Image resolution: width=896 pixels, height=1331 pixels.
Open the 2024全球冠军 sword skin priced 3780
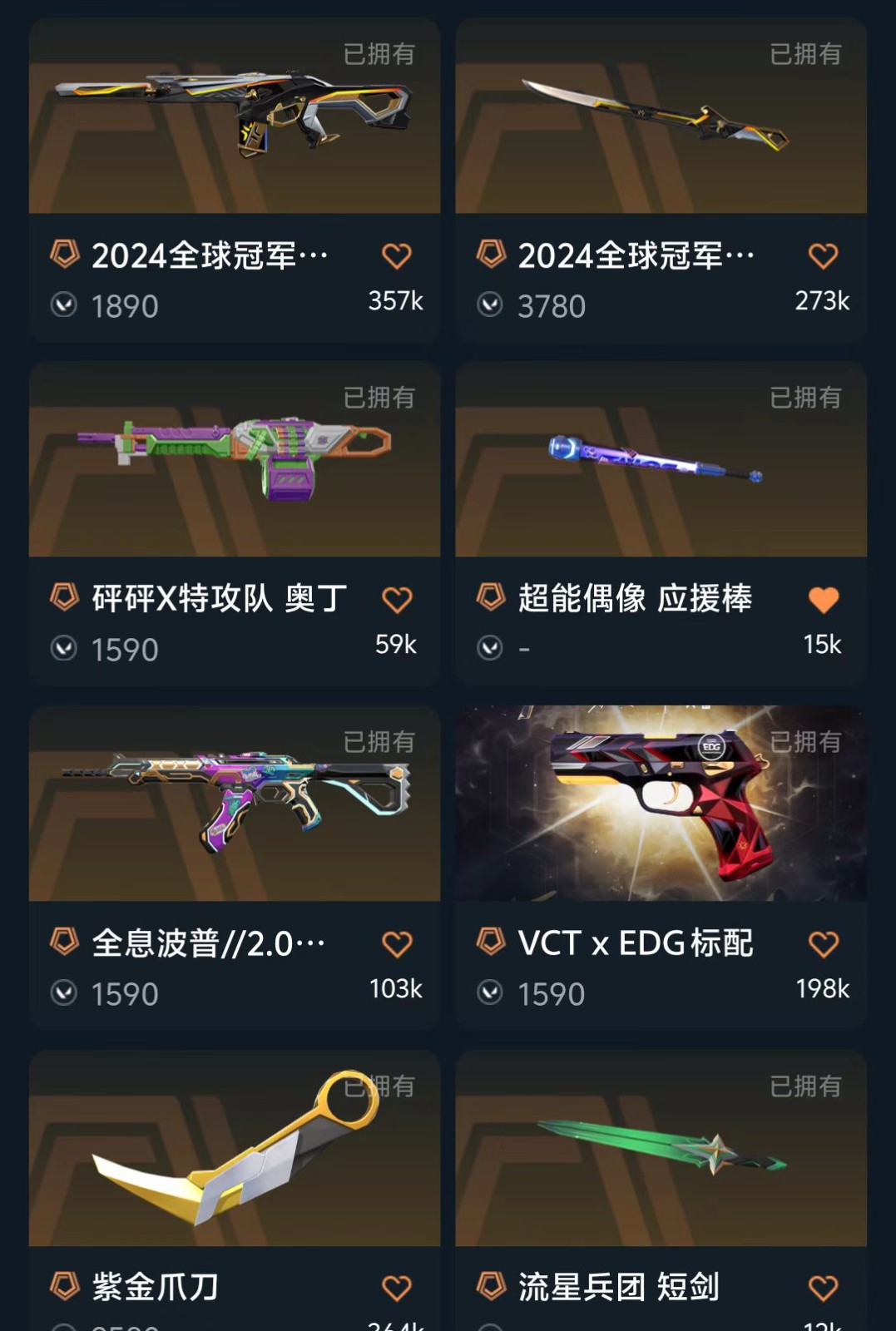pyautogui.click(x=661, y=116)
